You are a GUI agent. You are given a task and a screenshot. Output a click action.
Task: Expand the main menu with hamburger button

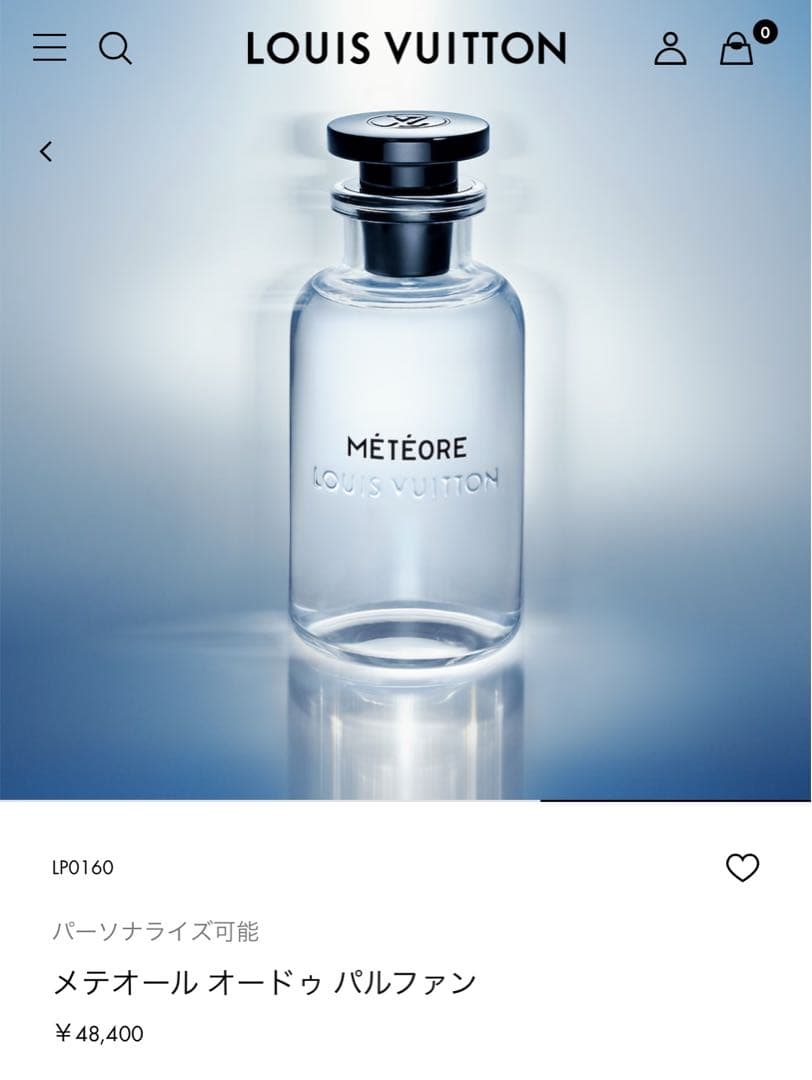[x=49, y=49]
